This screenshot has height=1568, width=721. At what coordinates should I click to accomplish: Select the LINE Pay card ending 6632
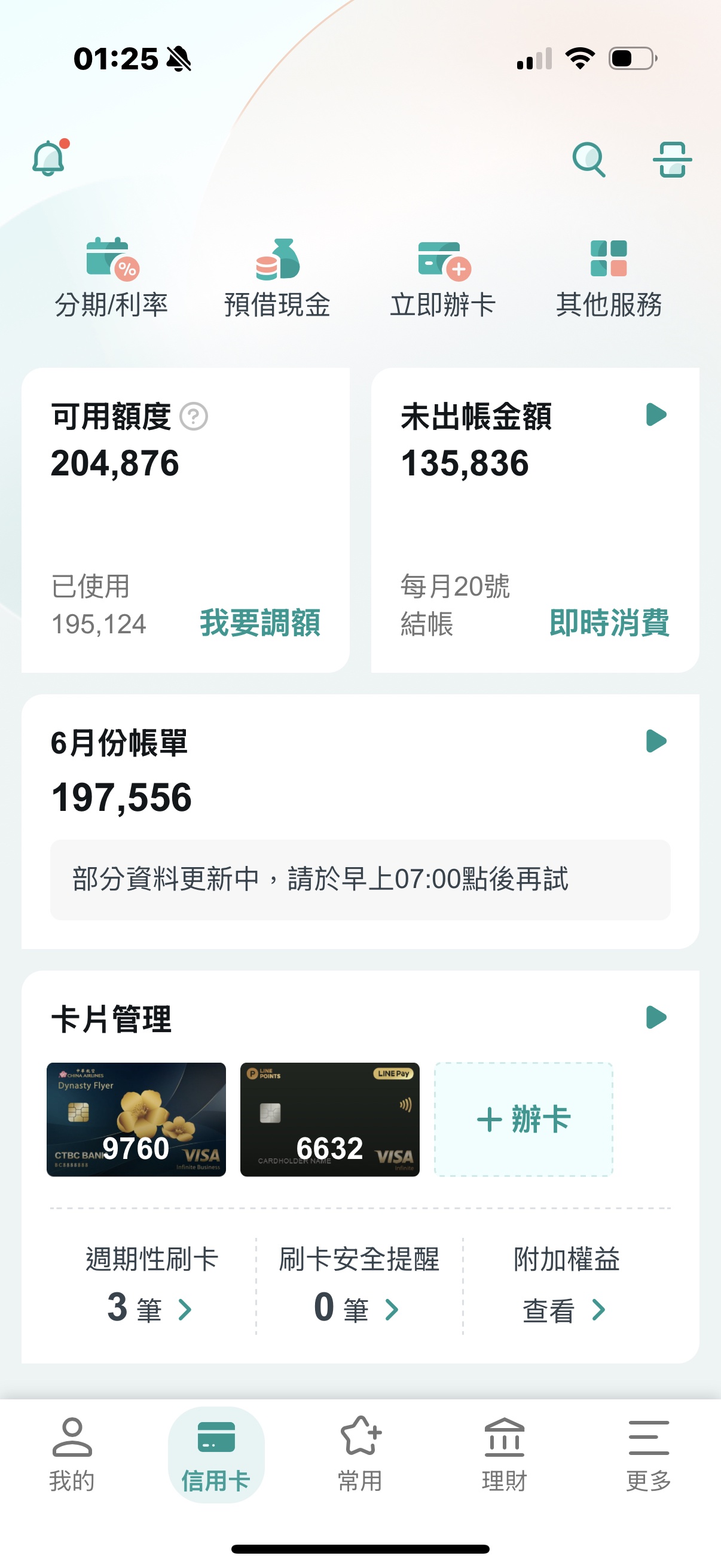(x=330, y=1119)
